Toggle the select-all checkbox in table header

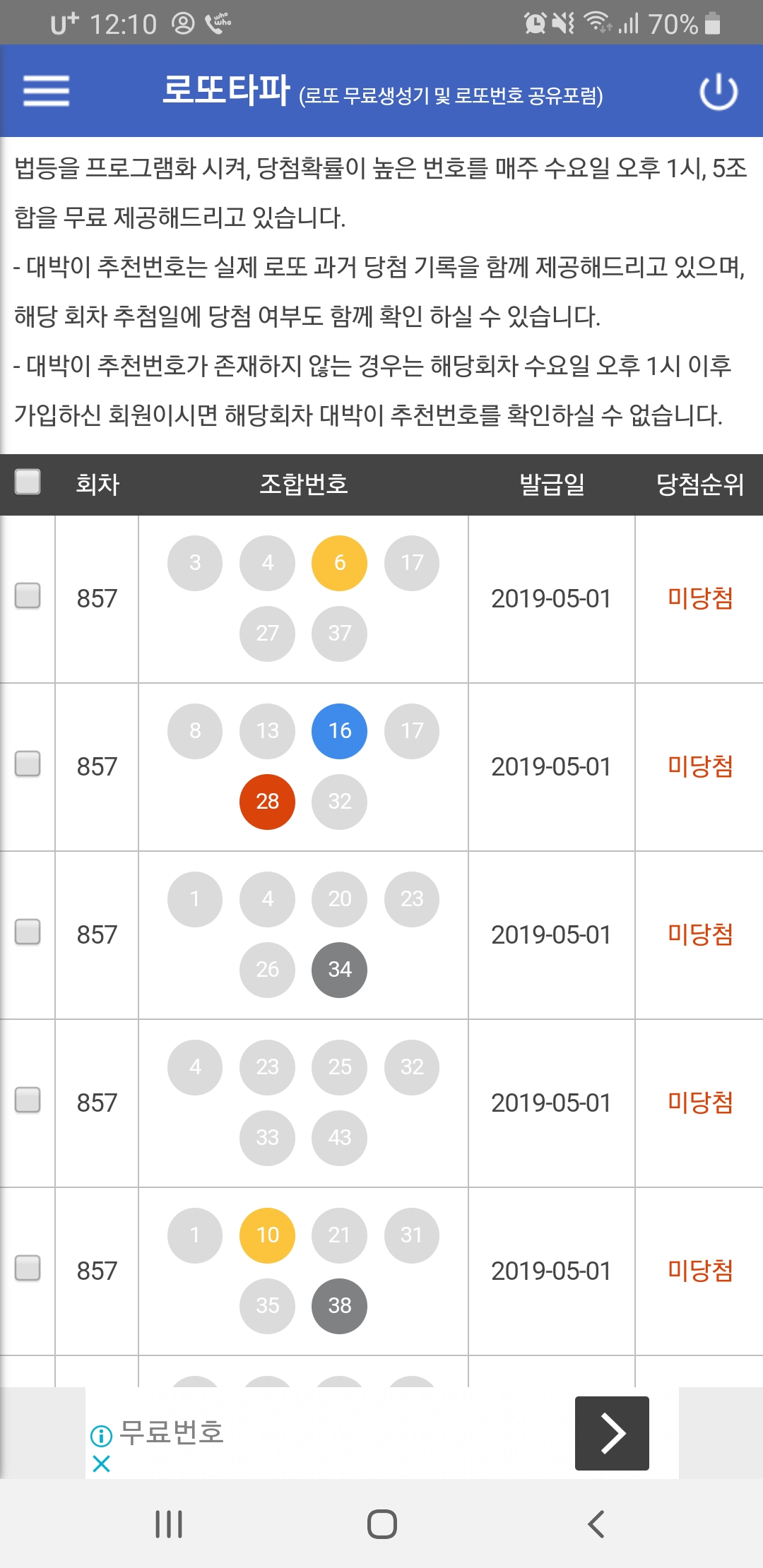tap(28, 482)
